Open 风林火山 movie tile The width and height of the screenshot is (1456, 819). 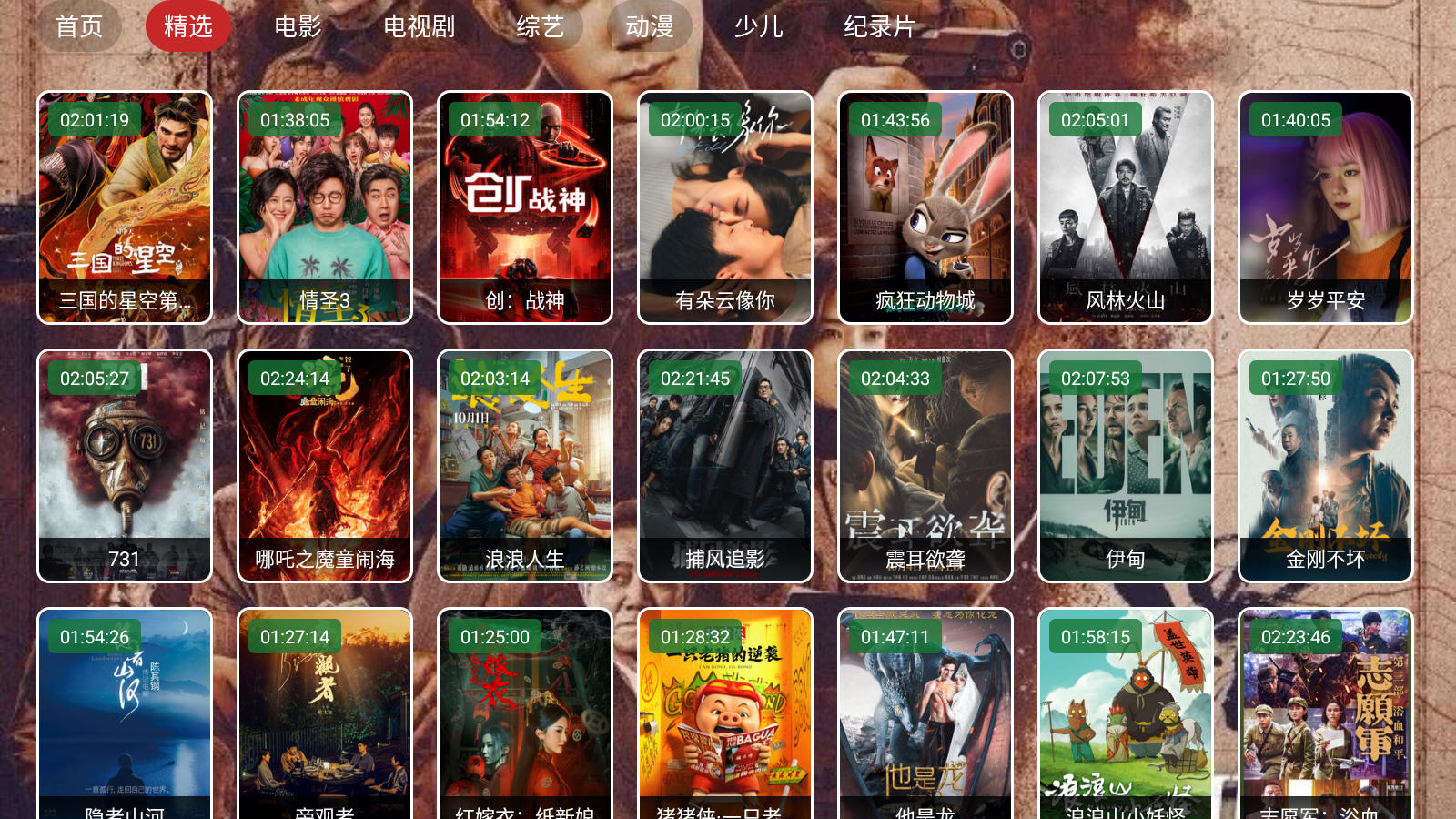(x=1126, y=207)
